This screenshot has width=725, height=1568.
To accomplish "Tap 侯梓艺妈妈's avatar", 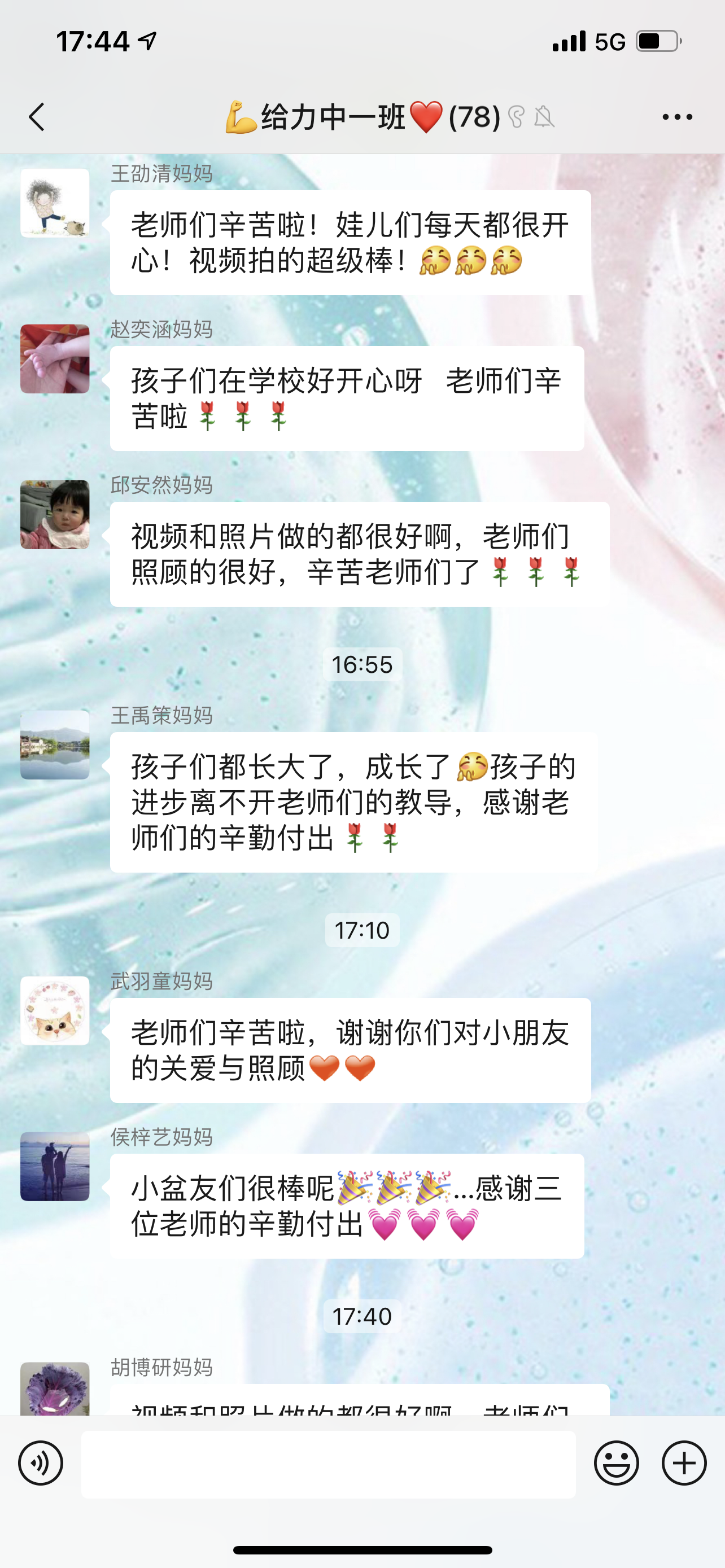I will click(x=55, y=1166).
